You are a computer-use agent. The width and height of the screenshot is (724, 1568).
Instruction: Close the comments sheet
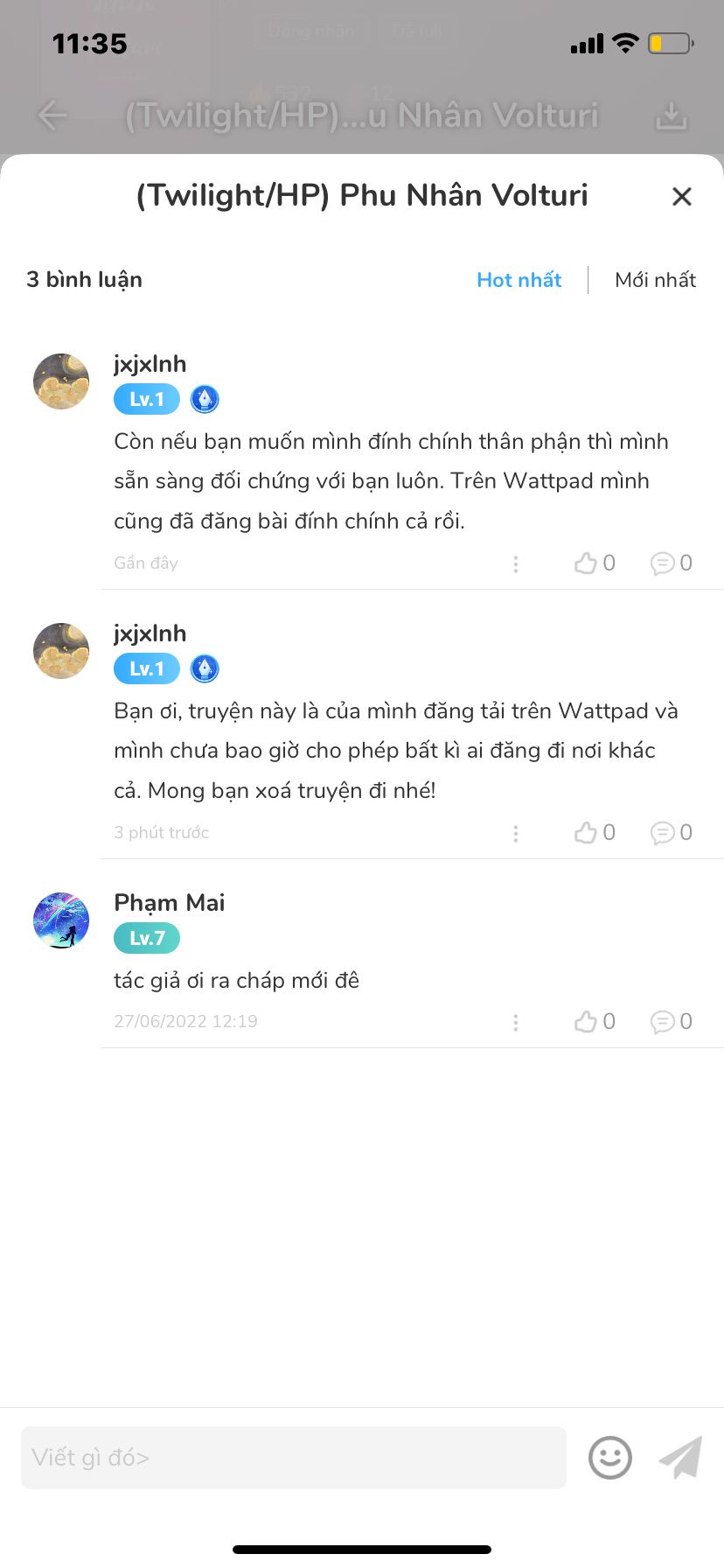click(x=682, y=196)
